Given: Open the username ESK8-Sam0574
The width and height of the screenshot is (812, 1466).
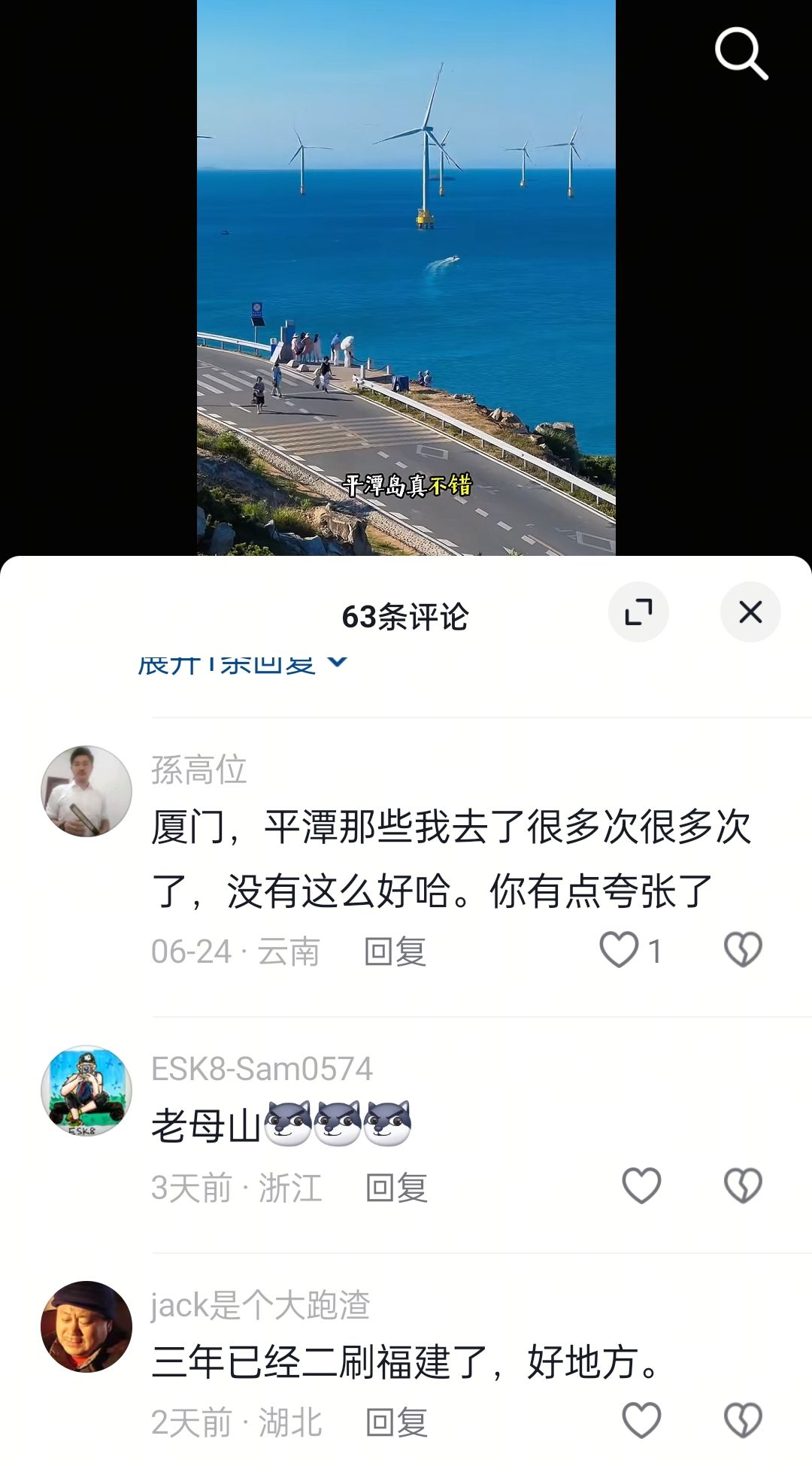Looking at the screenshot, I should point(262,1069).
